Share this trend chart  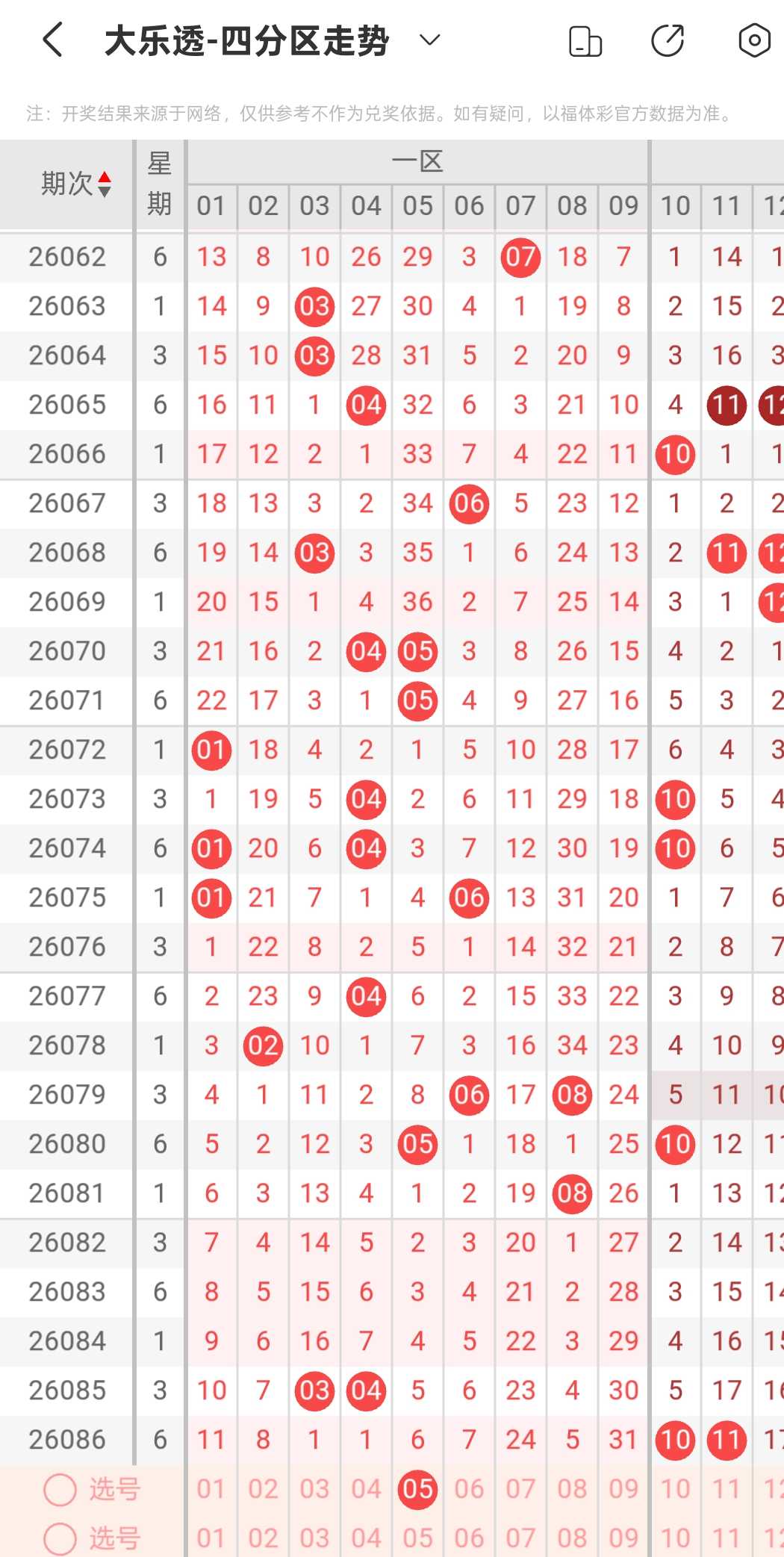pos(668,40)
